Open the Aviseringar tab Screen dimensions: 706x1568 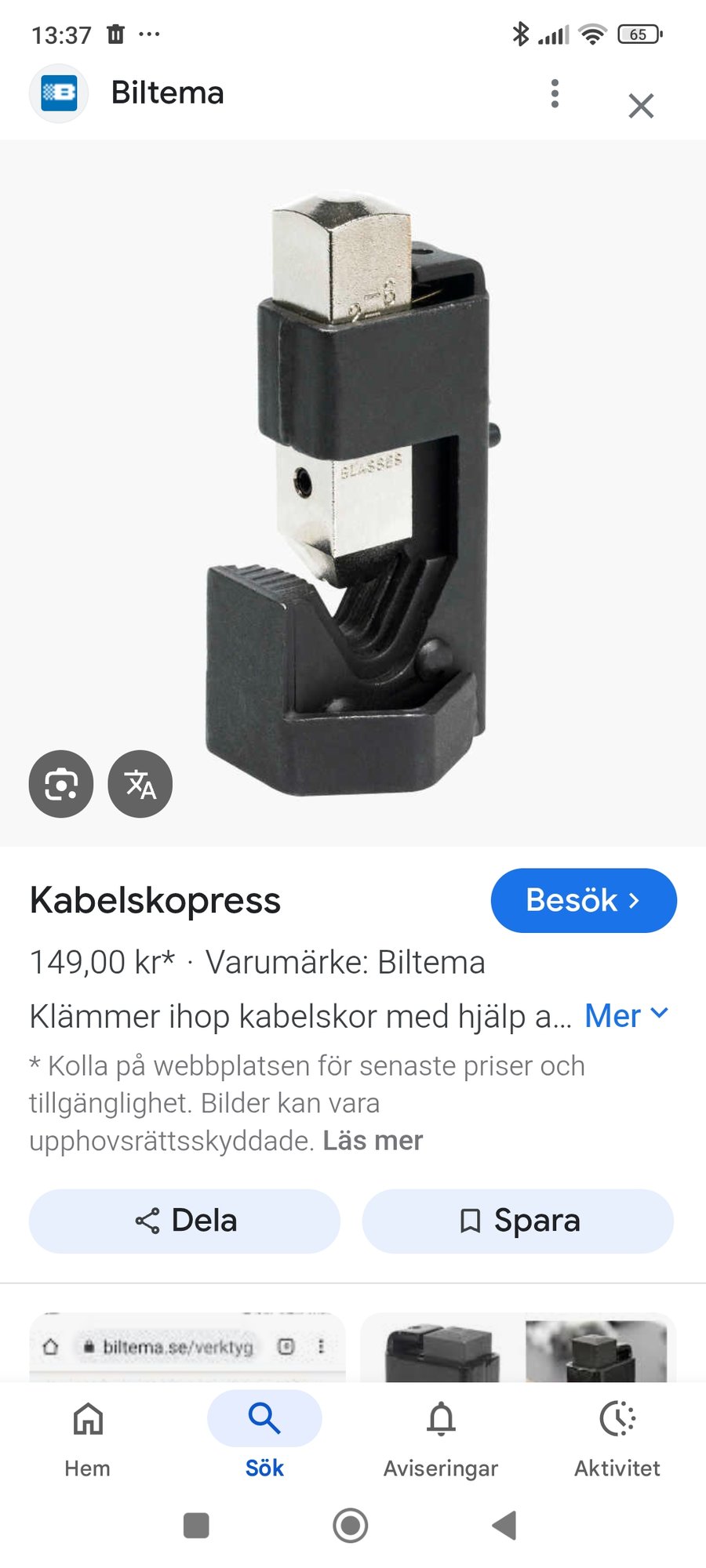[441, 1439]
